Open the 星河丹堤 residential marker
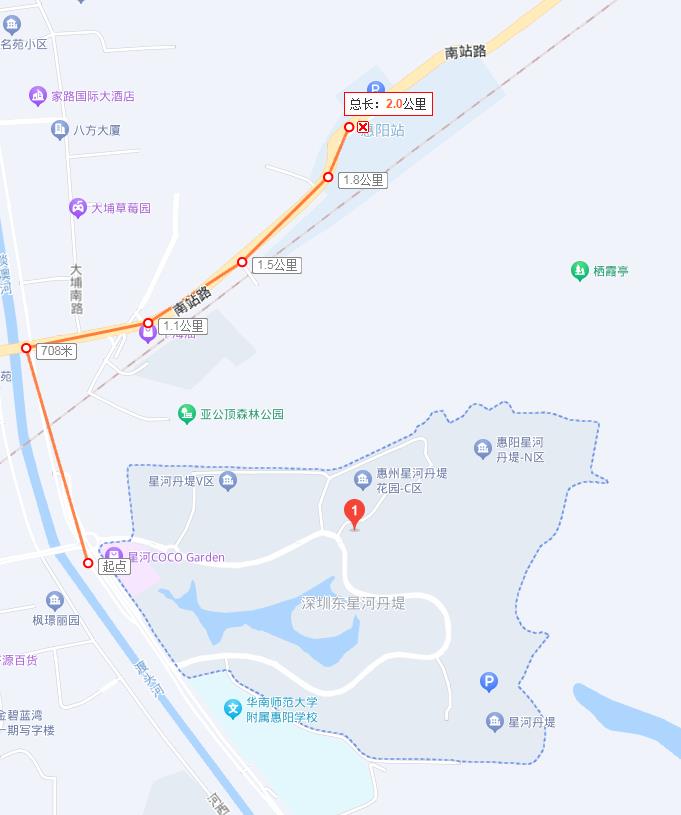The width and height of the screenshot is (681, 815). (x=494, y=722)
